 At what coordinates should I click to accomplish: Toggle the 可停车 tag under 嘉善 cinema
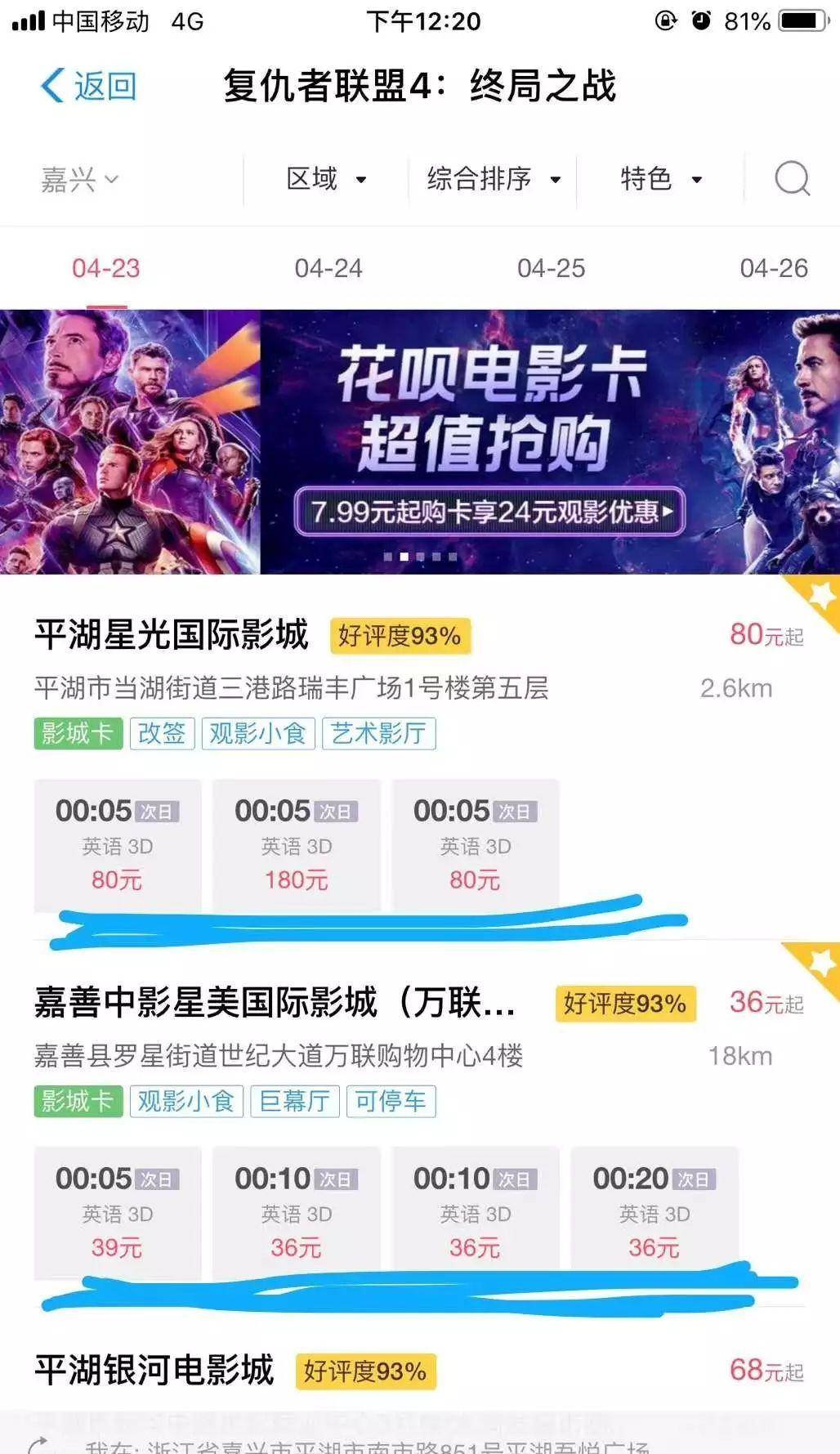391,1102
